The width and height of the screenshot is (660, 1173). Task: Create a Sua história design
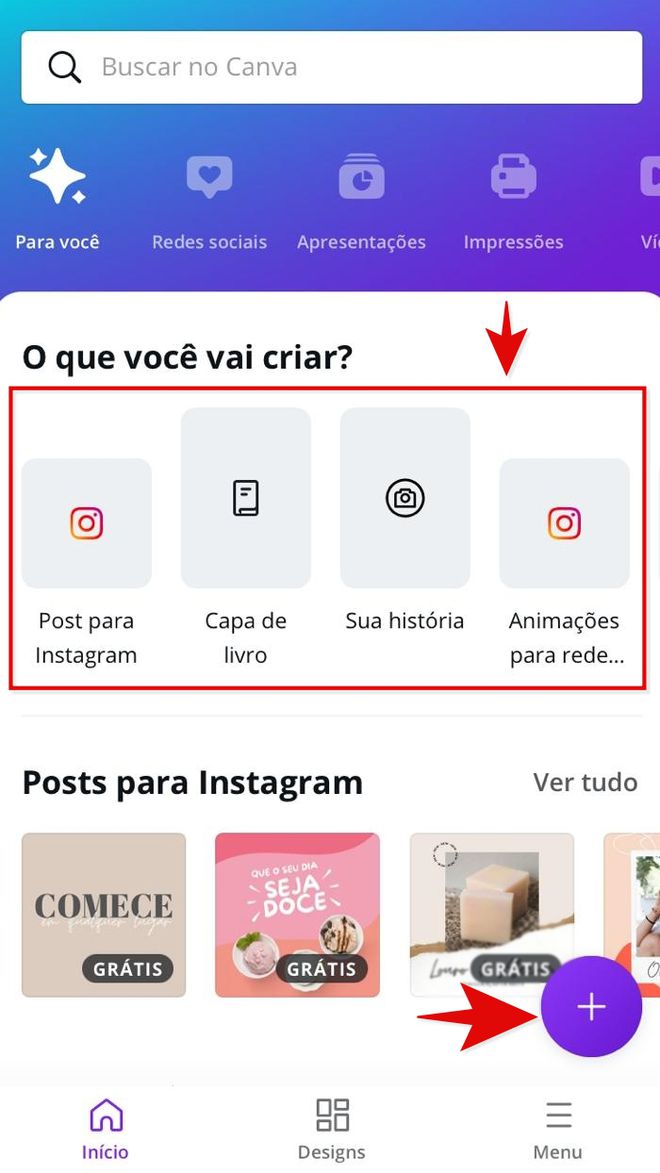point(405,498)
